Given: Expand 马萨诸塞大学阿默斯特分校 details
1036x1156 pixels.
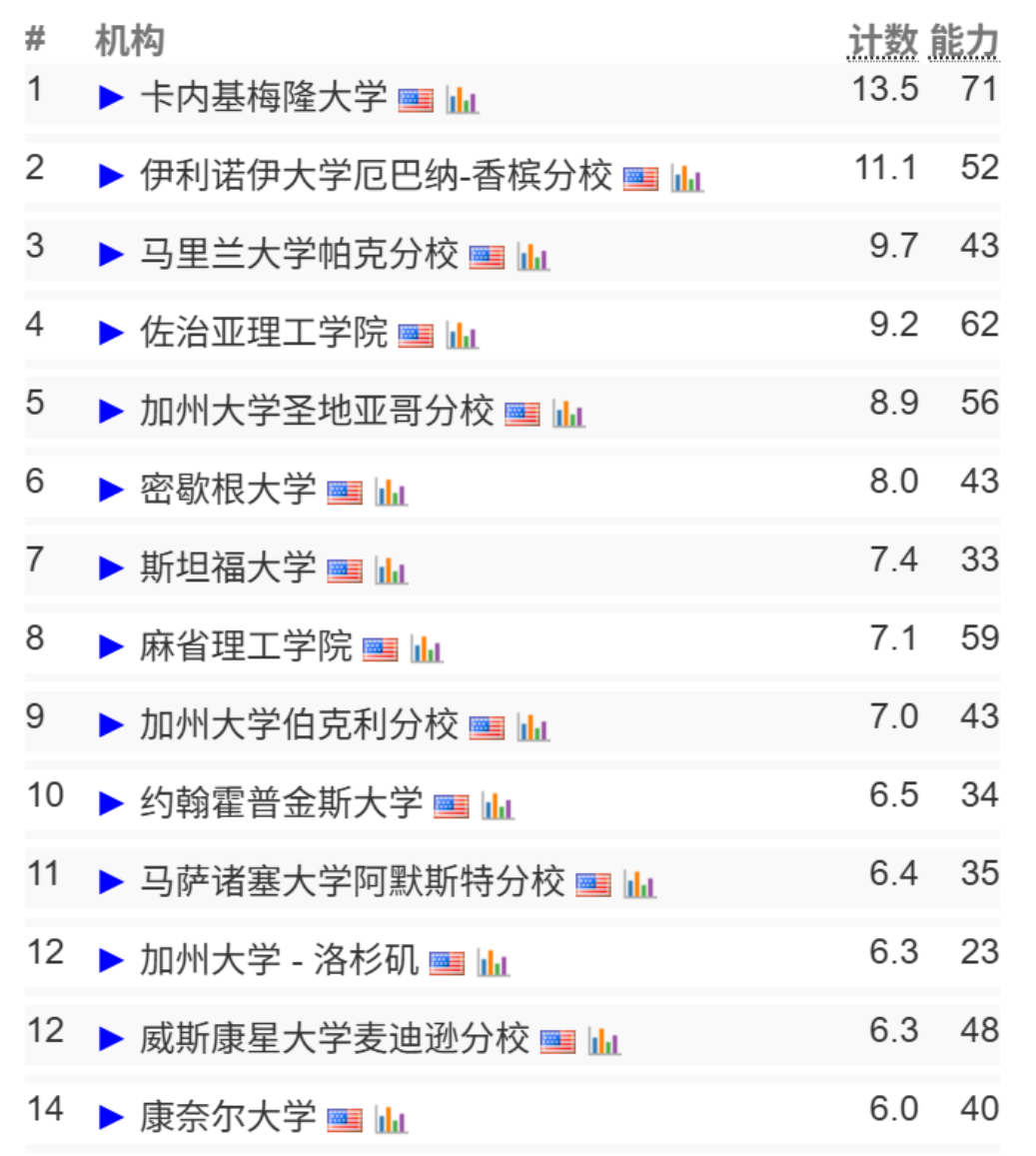Looking at the screenshot, I should [x=111, y=882].
